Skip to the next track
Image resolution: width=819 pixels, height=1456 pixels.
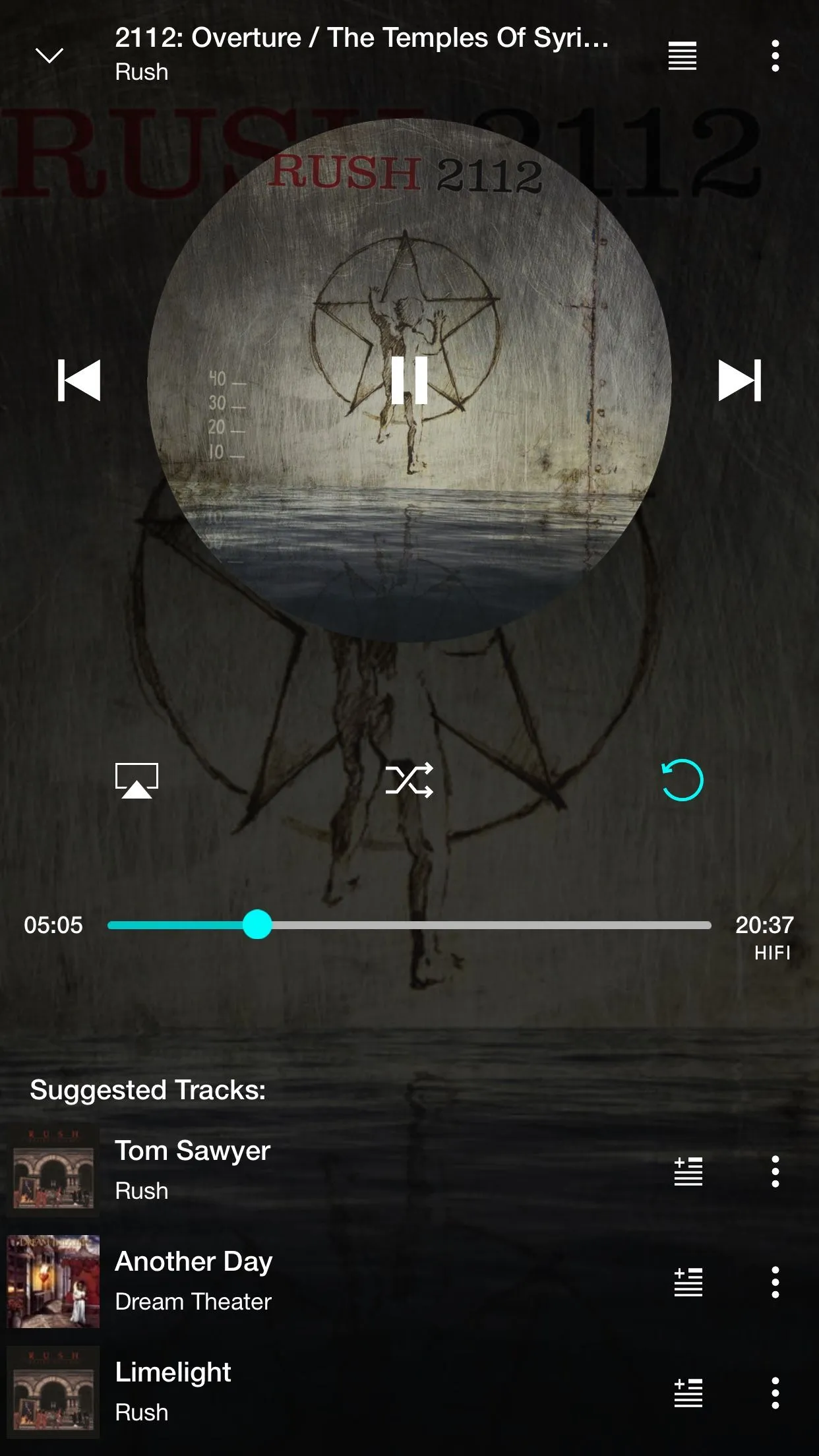(739, 380)
